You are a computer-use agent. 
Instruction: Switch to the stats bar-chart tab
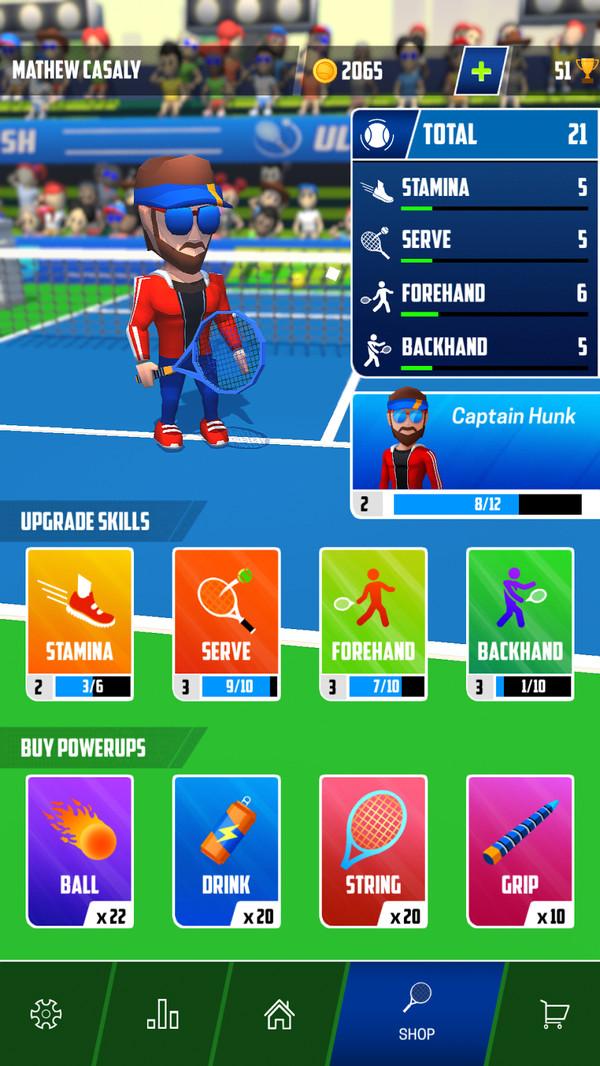[163, 1014]
